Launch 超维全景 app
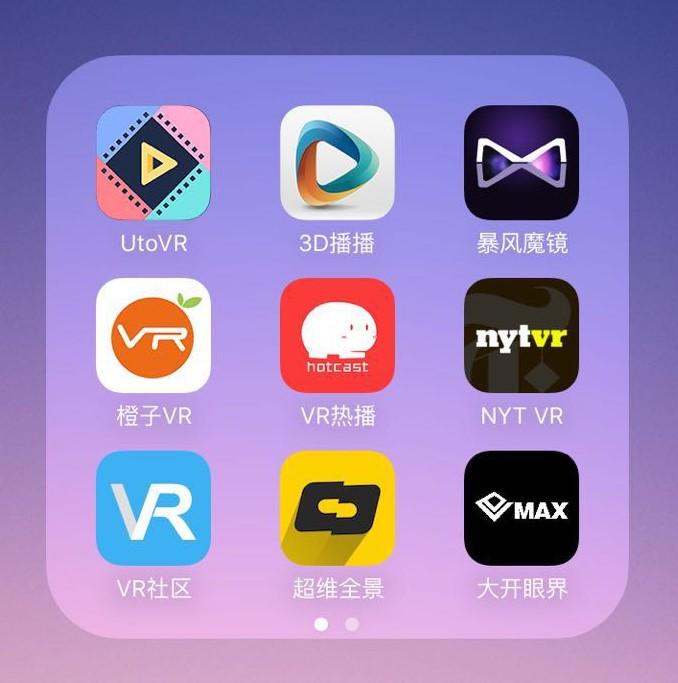 (x=337, y=508)
